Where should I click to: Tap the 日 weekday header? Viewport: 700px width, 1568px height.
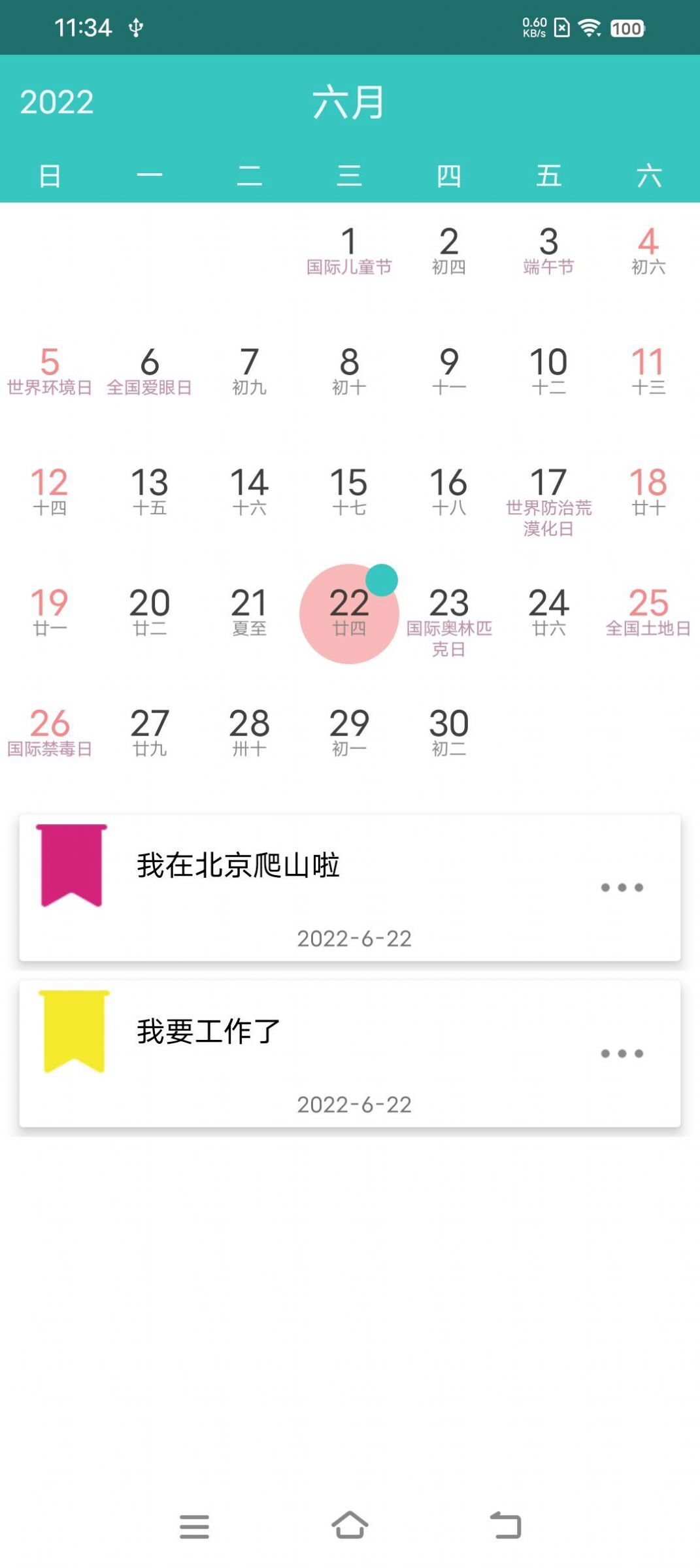(50, 173)
